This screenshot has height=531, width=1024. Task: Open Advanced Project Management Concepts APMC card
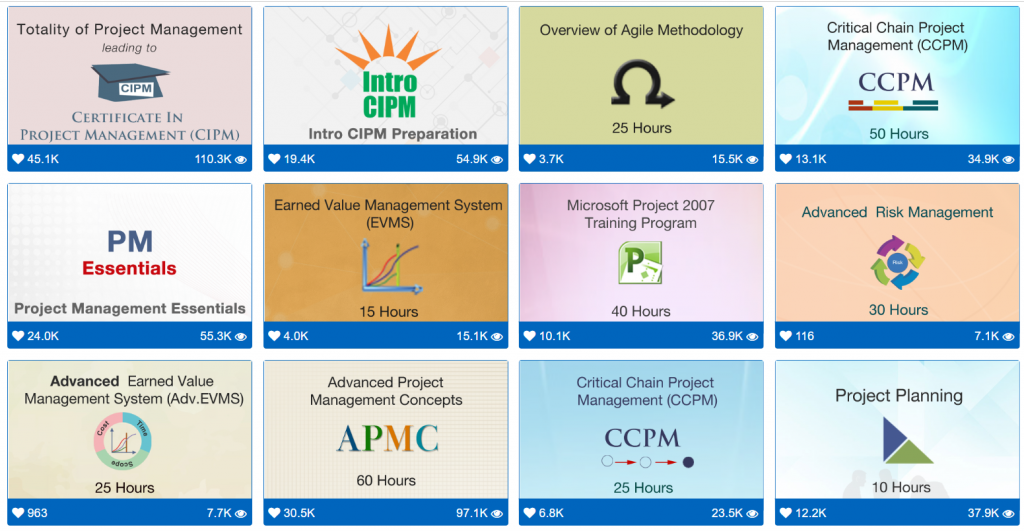385,430
